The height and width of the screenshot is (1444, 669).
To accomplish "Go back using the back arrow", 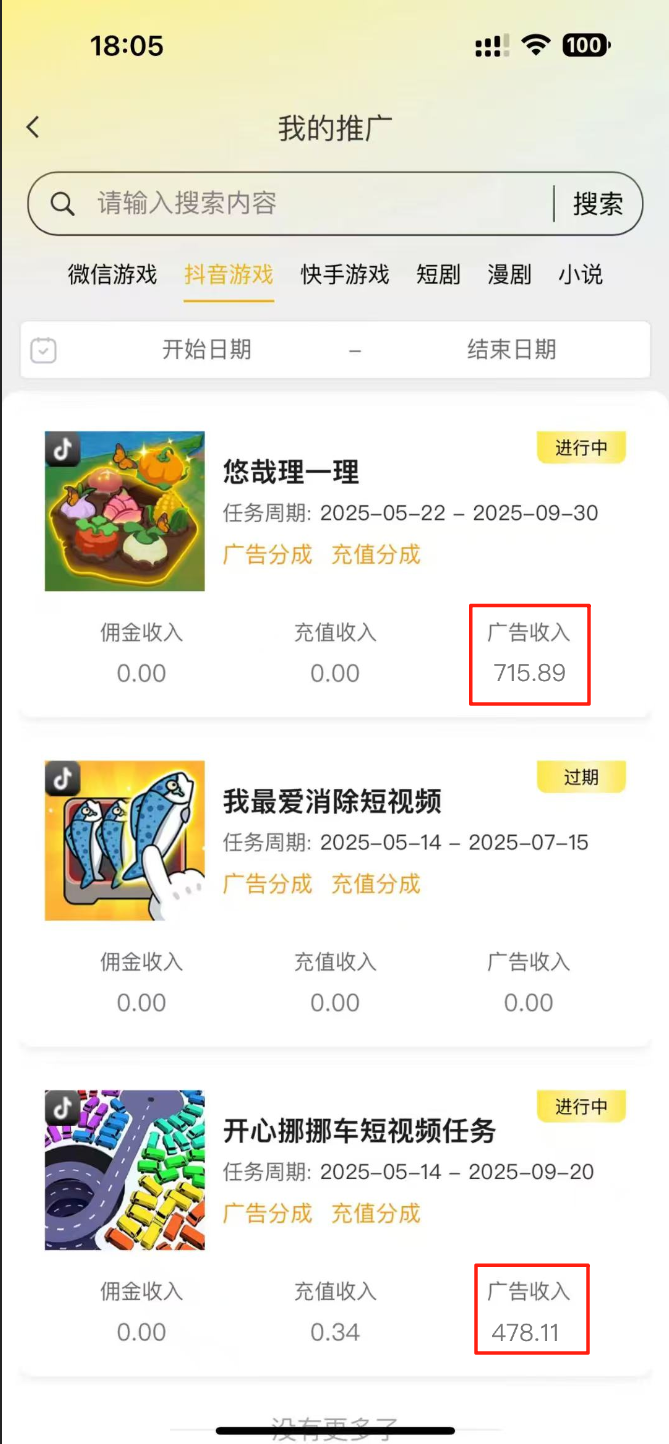I will [34, 127].
